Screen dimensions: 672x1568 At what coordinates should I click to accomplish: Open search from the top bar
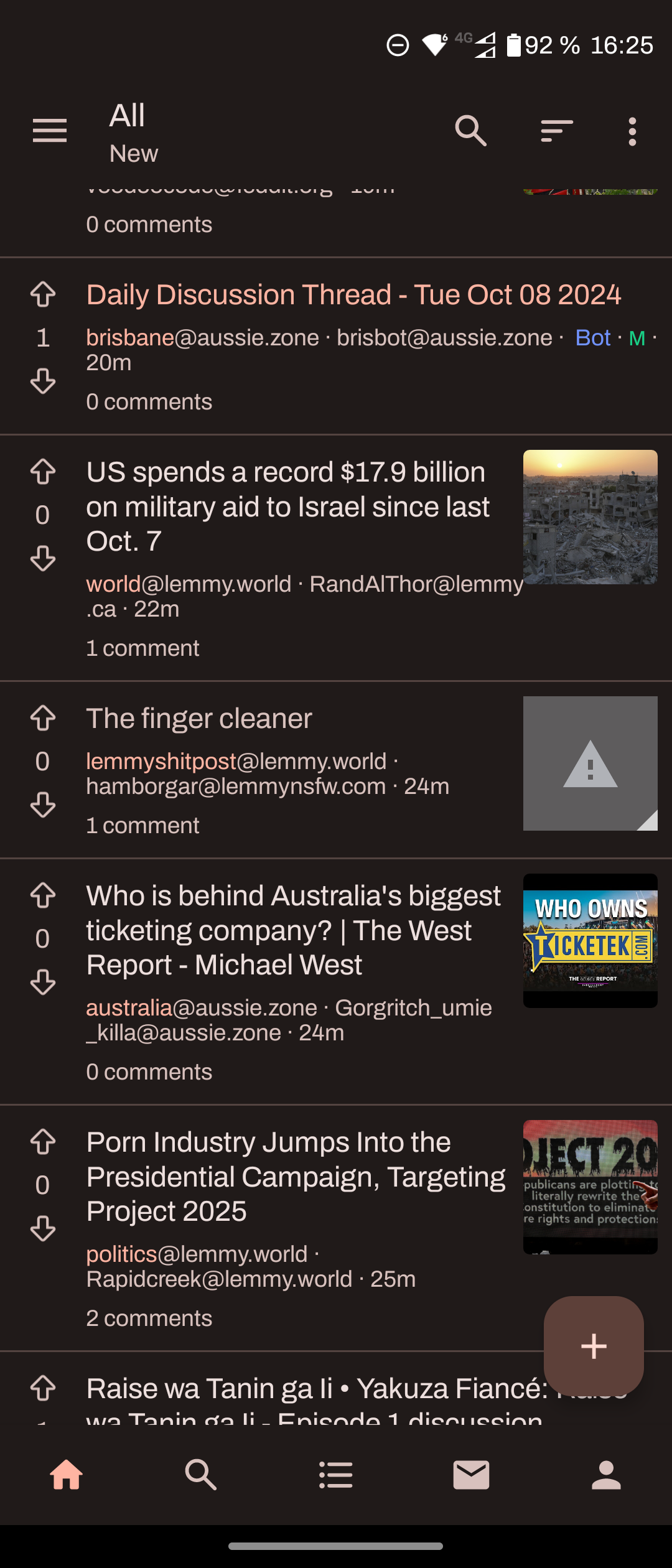click(x=470, y=131)
